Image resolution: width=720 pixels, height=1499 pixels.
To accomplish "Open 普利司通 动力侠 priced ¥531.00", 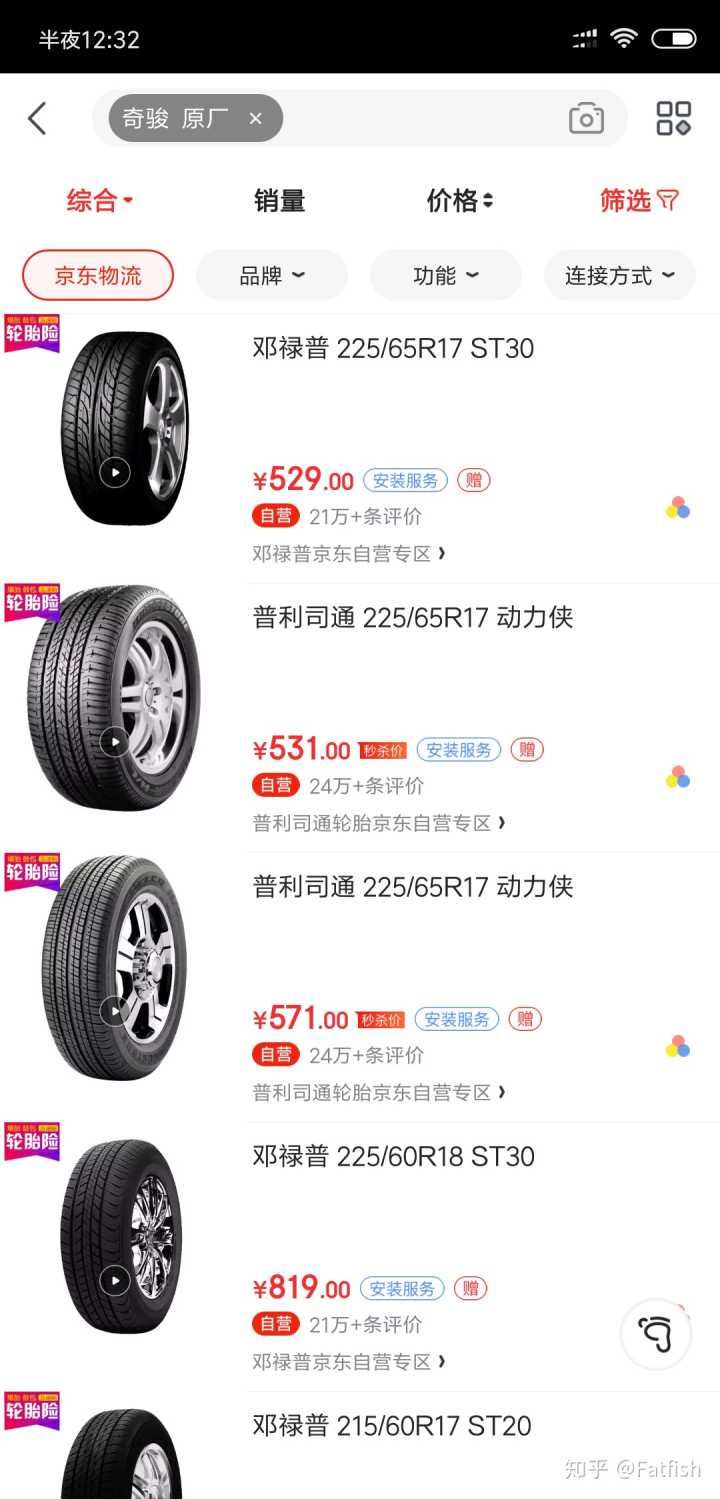I will click(x=413, y=618).
